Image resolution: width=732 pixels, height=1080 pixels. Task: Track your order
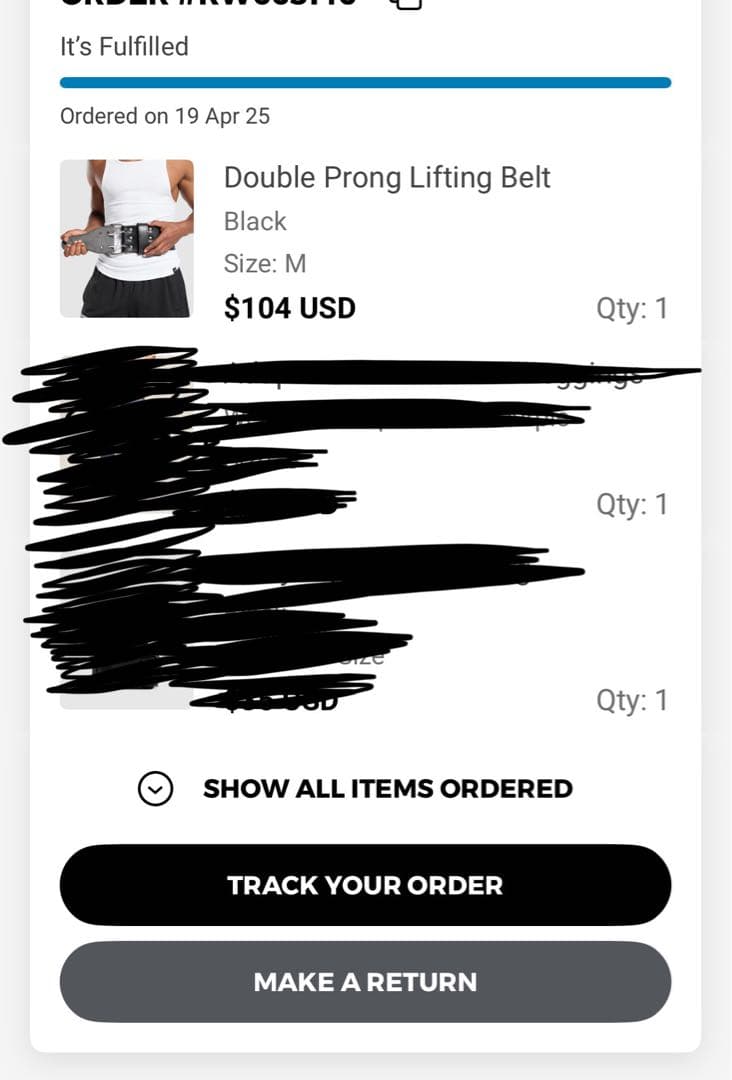[365, 885]
